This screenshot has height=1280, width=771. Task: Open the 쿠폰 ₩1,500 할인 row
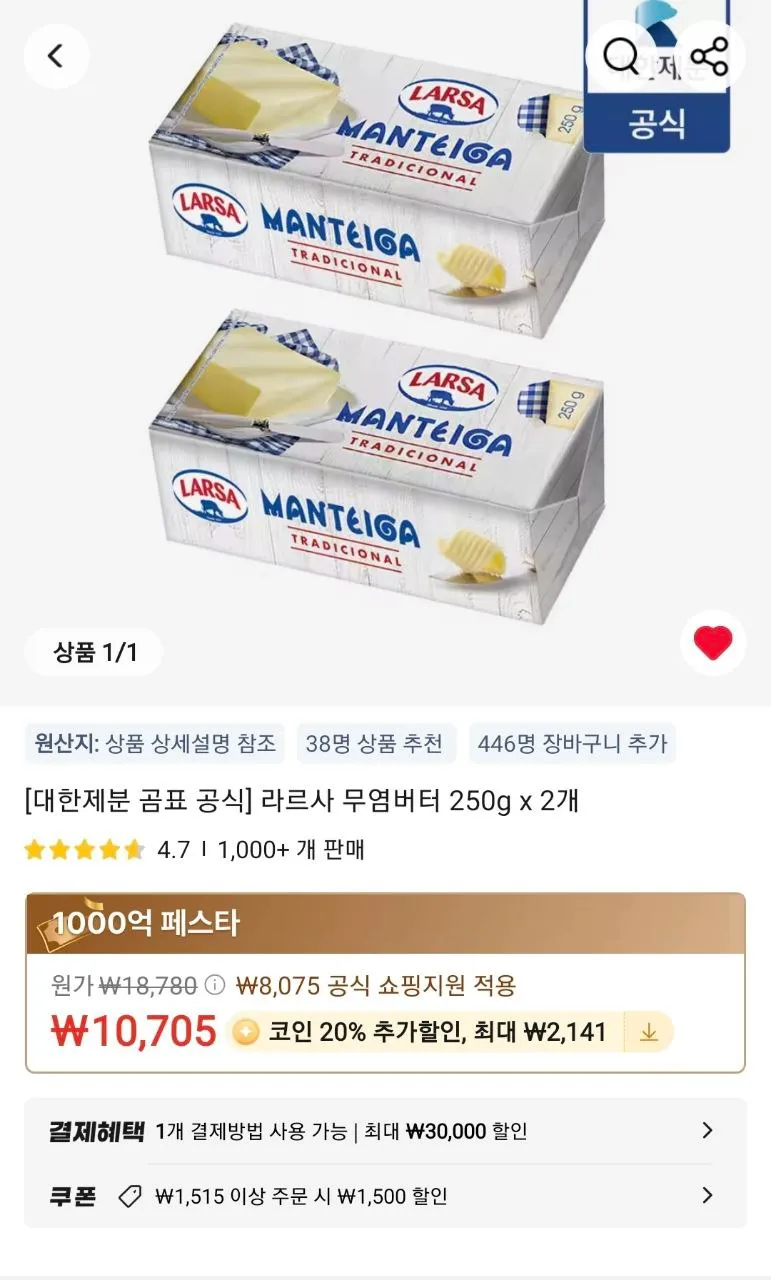385,1196
